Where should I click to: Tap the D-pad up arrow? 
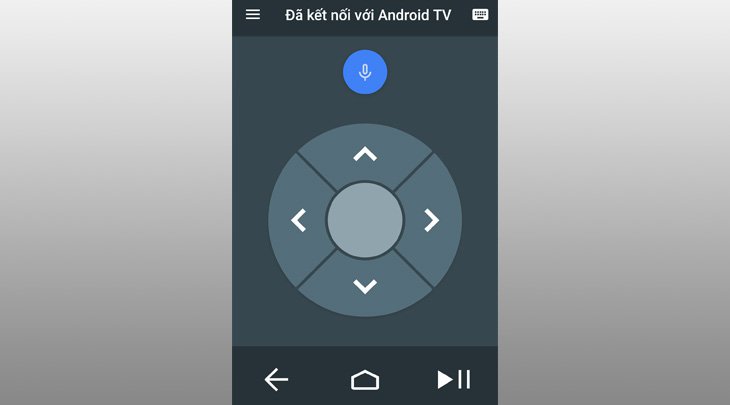[365, 154]
